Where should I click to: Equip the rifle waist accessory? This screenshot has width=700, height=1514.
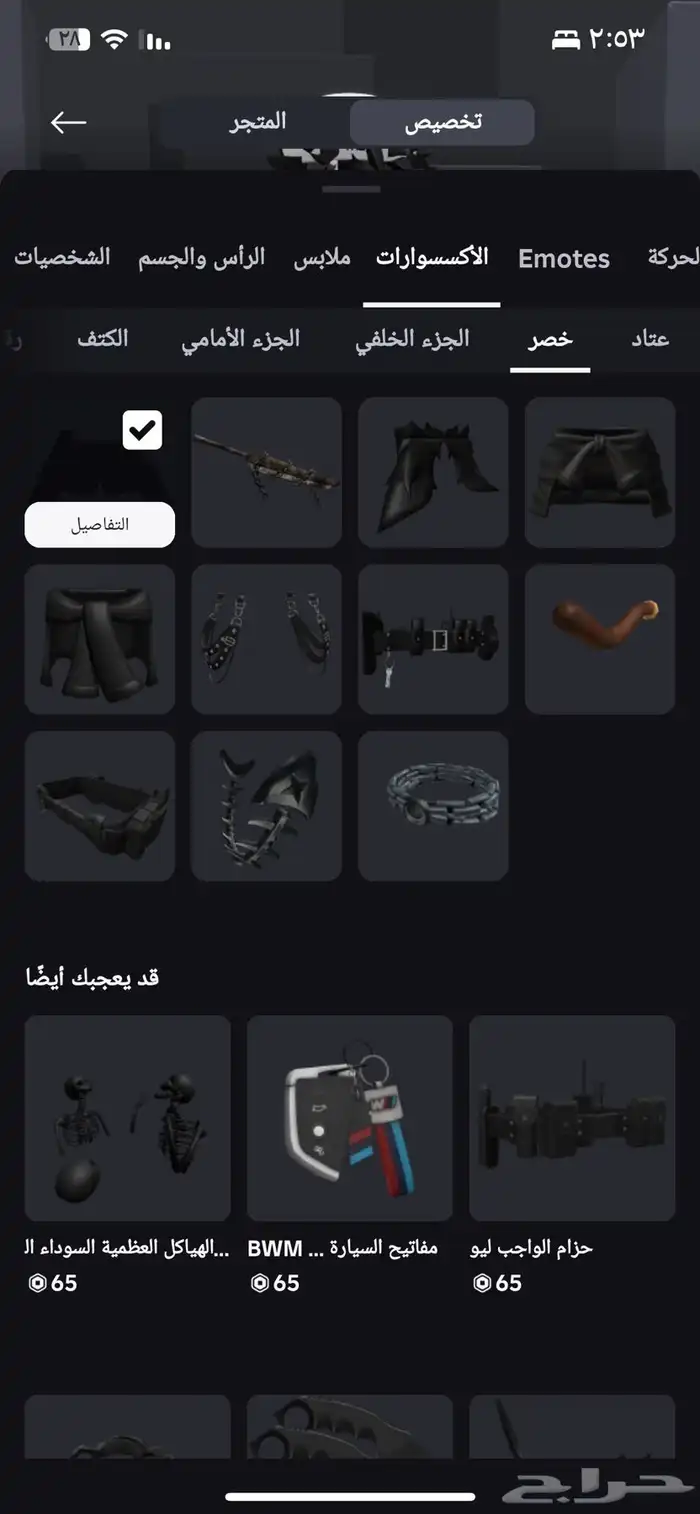coord(266,472)
